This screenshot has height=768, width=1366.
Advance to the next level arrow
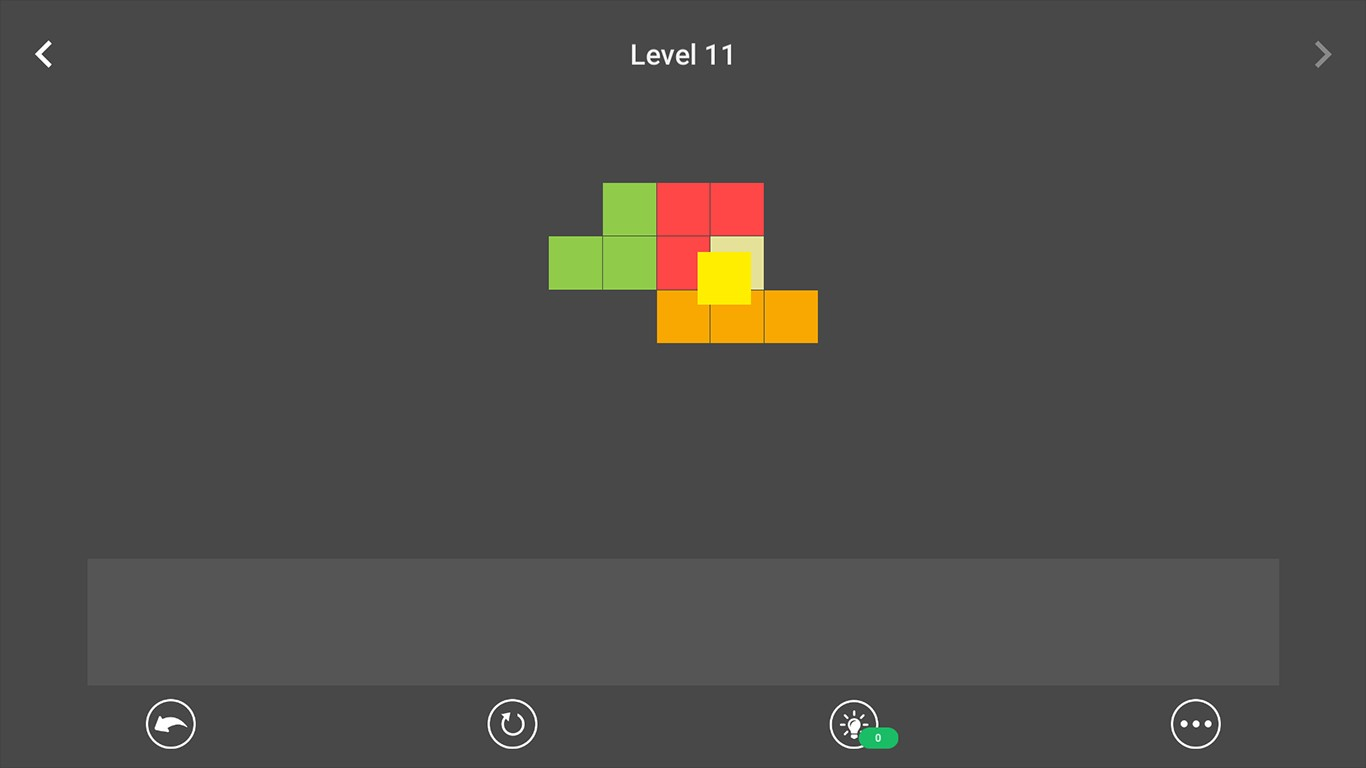(1322, 54)
